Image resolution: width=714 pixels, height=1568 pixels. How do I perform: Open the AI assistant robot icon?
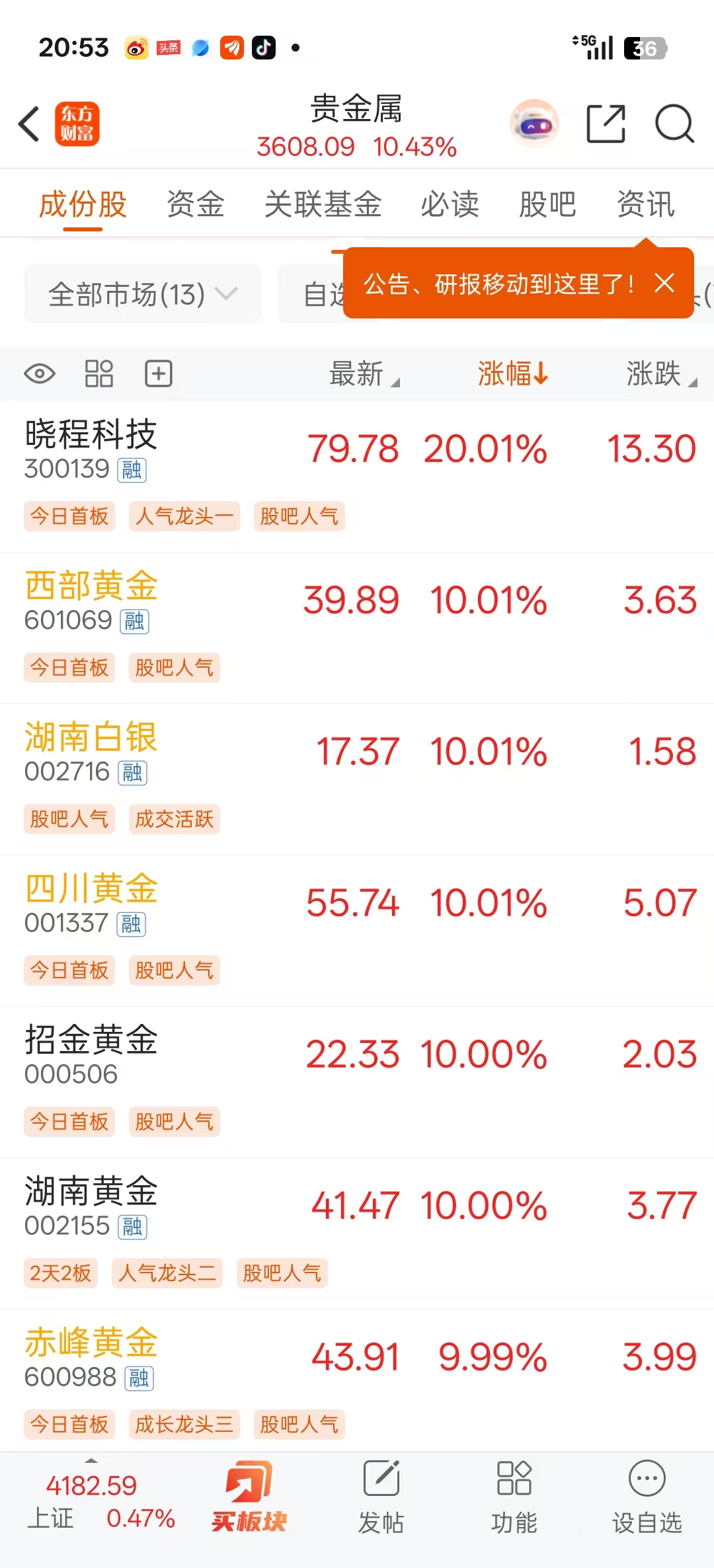click(x=534, y=124)
